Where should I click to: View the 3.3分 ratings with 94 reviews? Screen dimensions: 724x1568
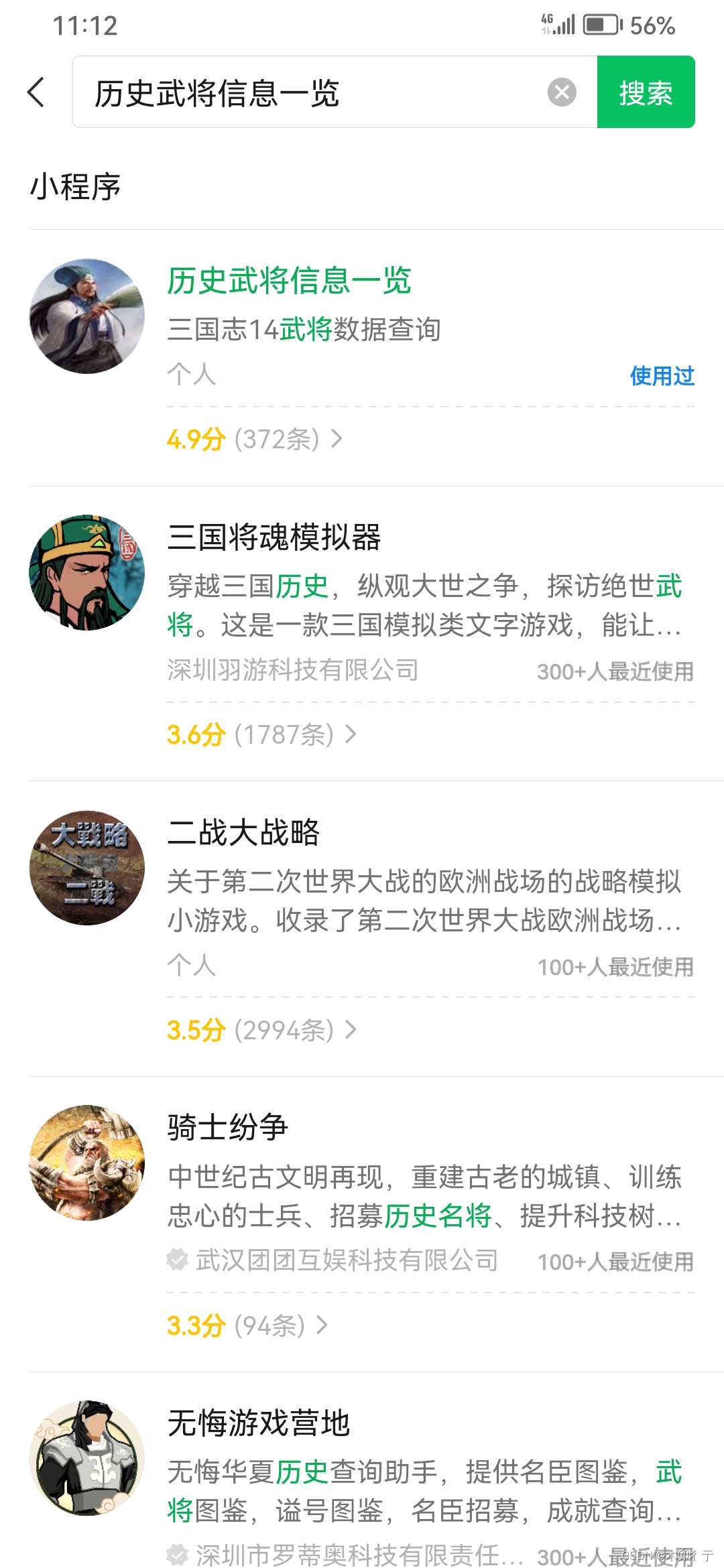tap(247, 1325)
